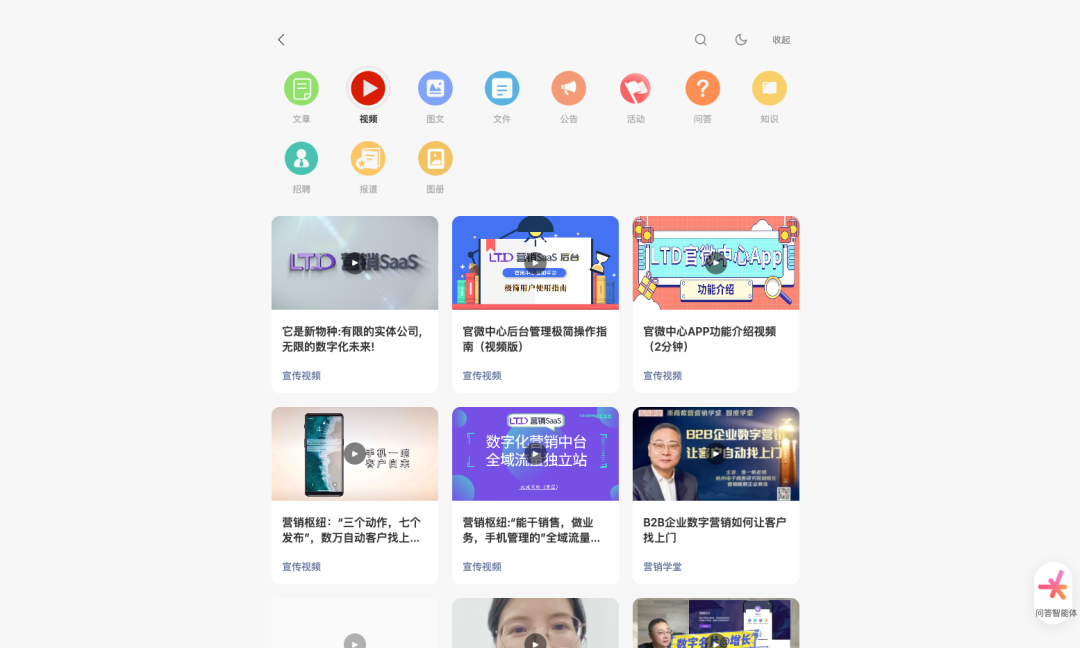The width and height of the screenshot is (1080, 648).
Task: Play the B2B企业数字营销如何让客户找上门 video
Action: pos(716,454)
